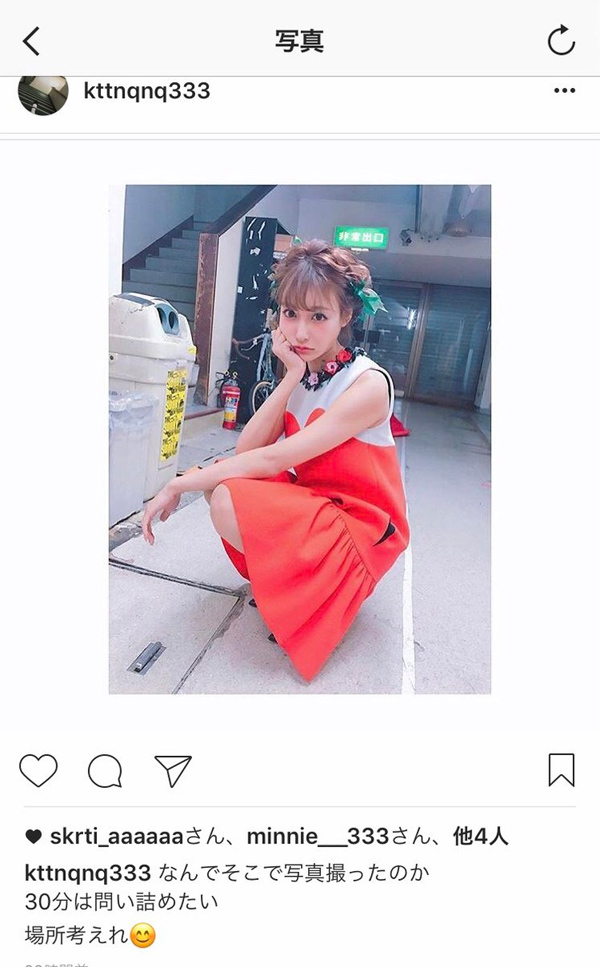
Task: Open skrti_aaaaaa's profile from likes
Action: click(x=107, y=837)
